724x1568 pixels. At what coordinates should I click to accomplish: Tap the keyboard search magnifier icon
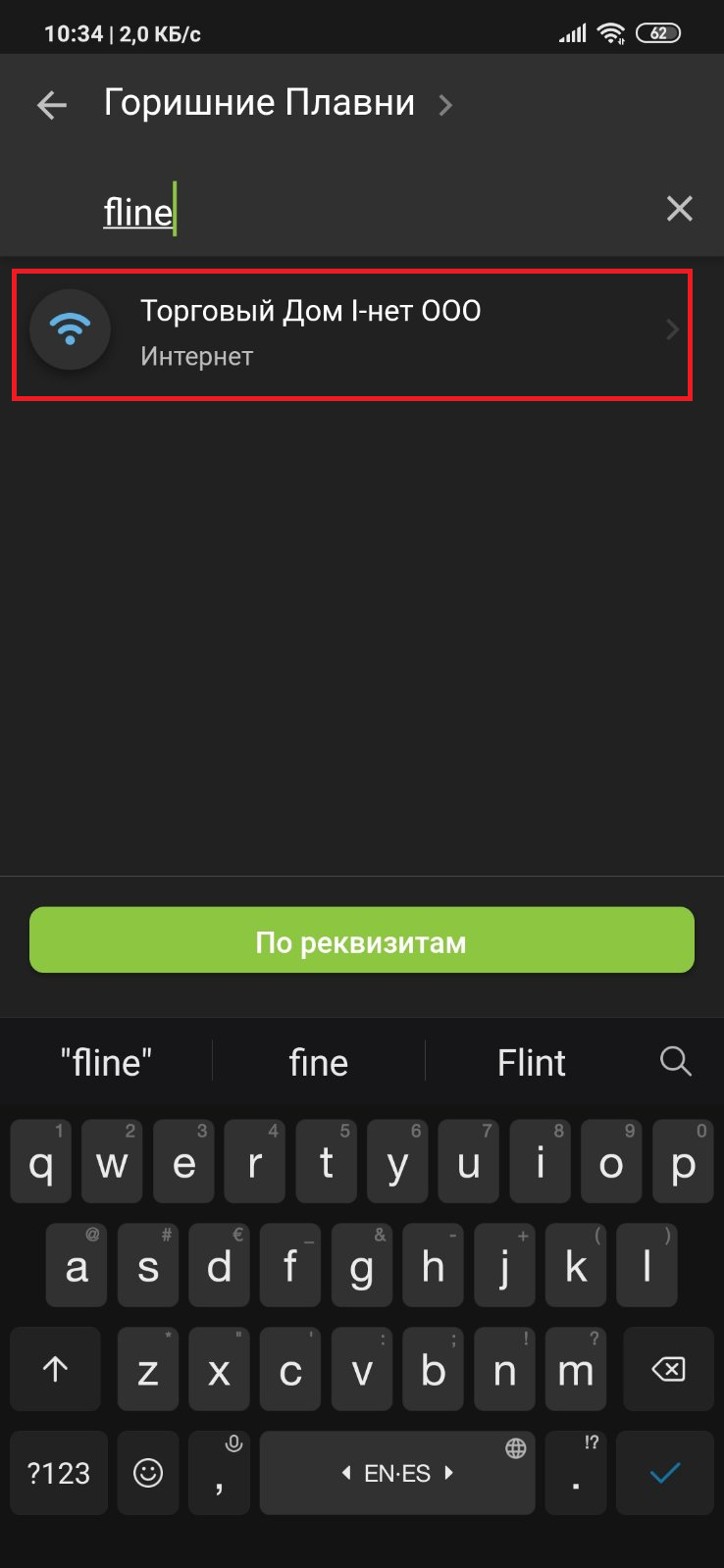point(675,1061)
